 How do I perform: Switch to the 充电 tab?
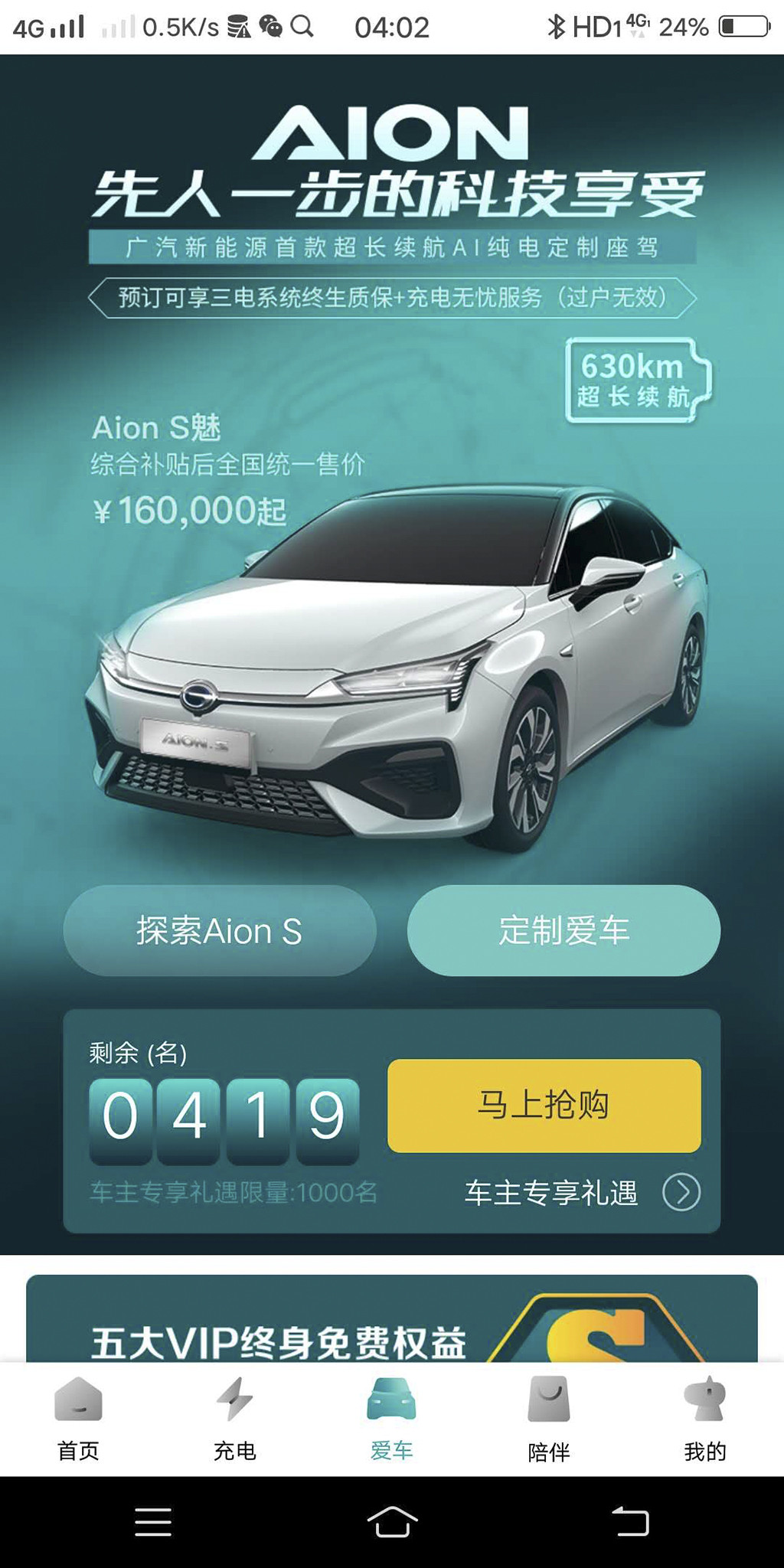click(235, 1418)
